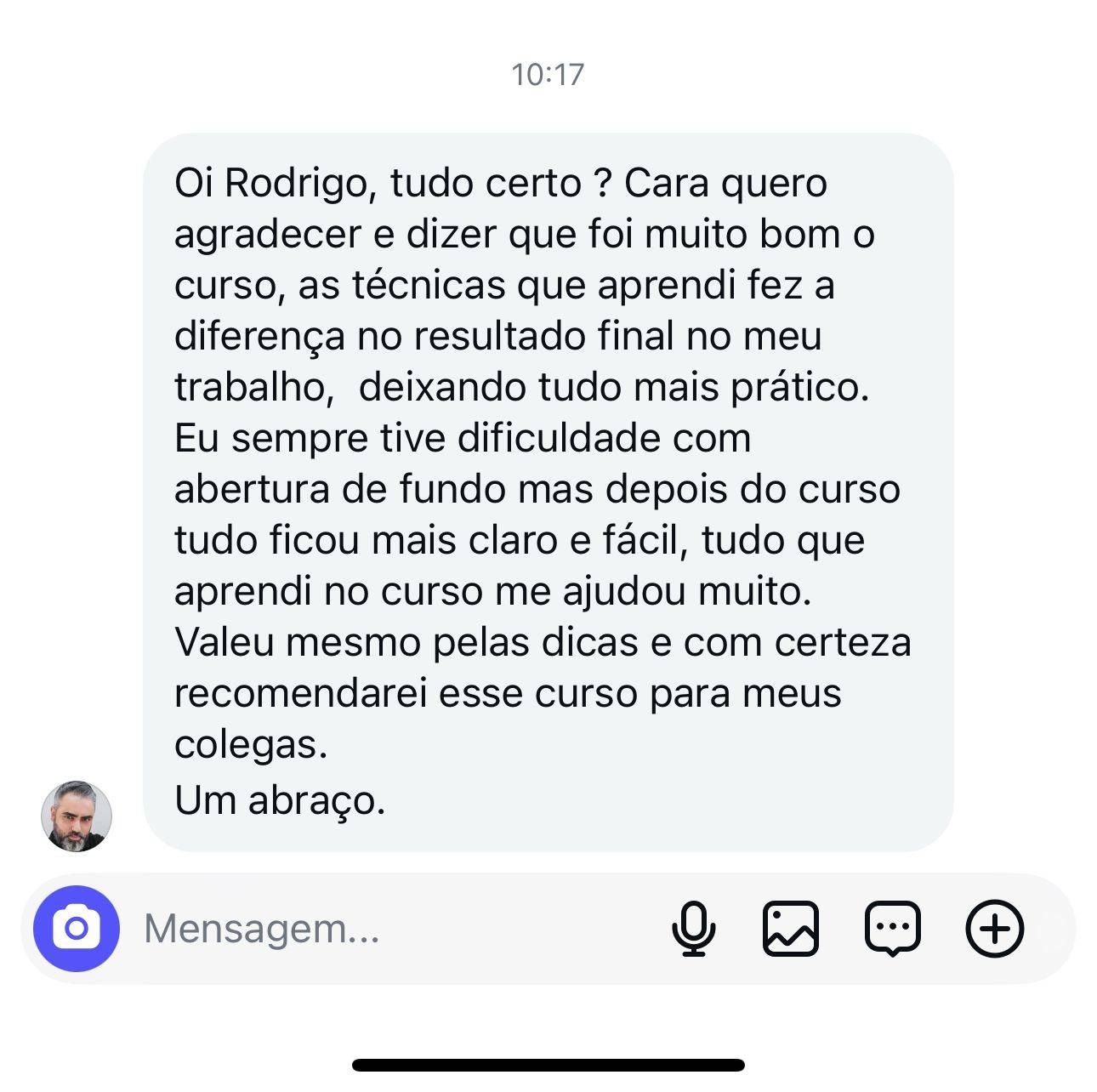Open the photo gallery picker
Image resolution: width=1097 pixels, height=1092 pixels.
[791, 928]
